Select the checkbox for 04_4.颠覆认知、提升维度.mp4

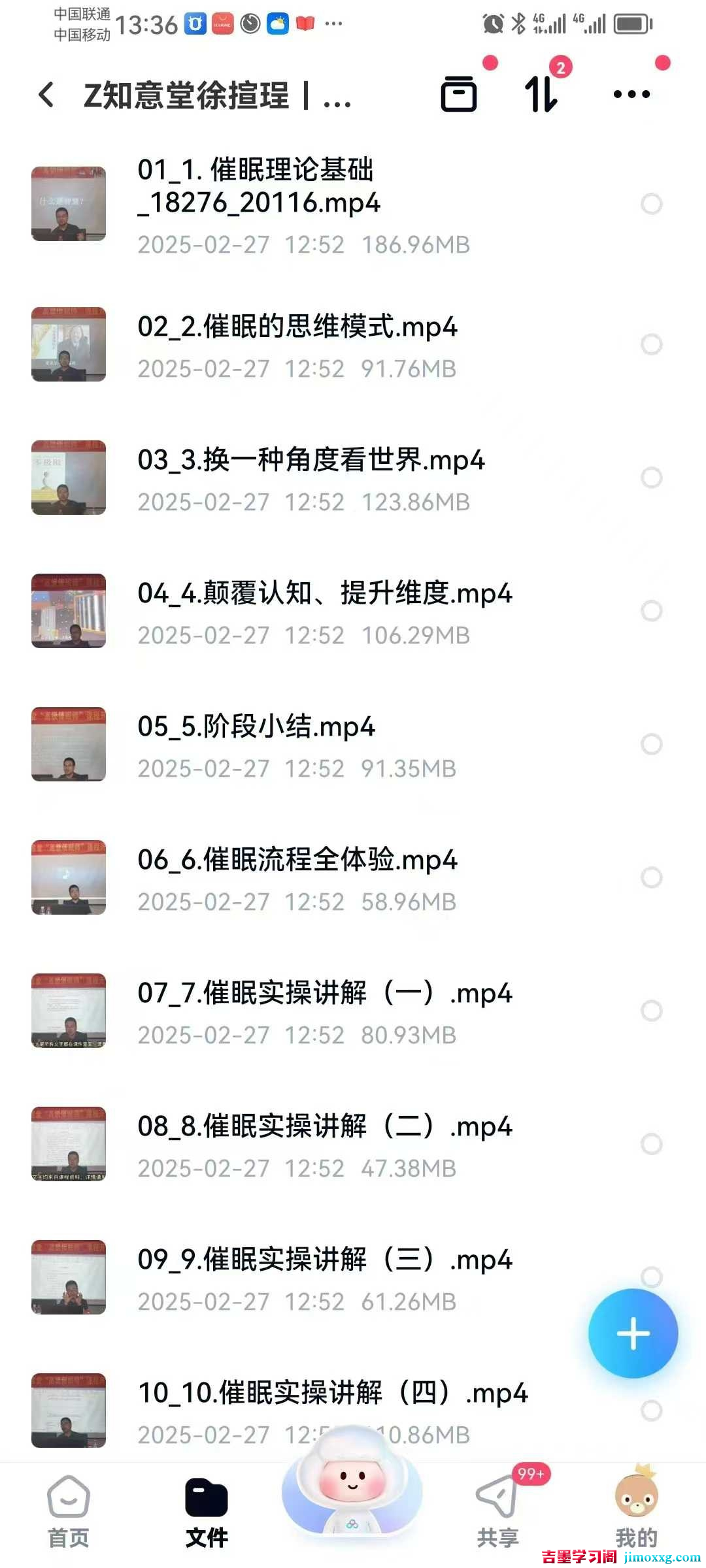652,611
